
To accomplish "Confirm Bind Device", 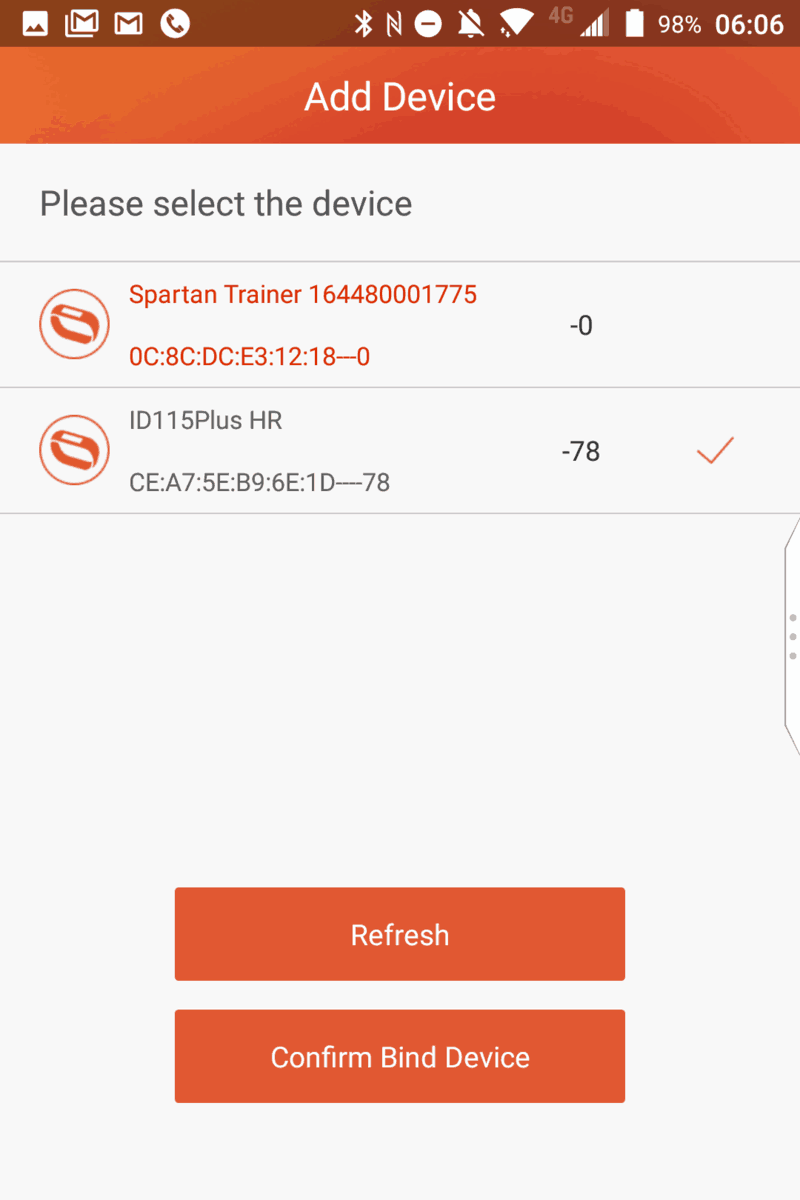I will (400, 1057).
